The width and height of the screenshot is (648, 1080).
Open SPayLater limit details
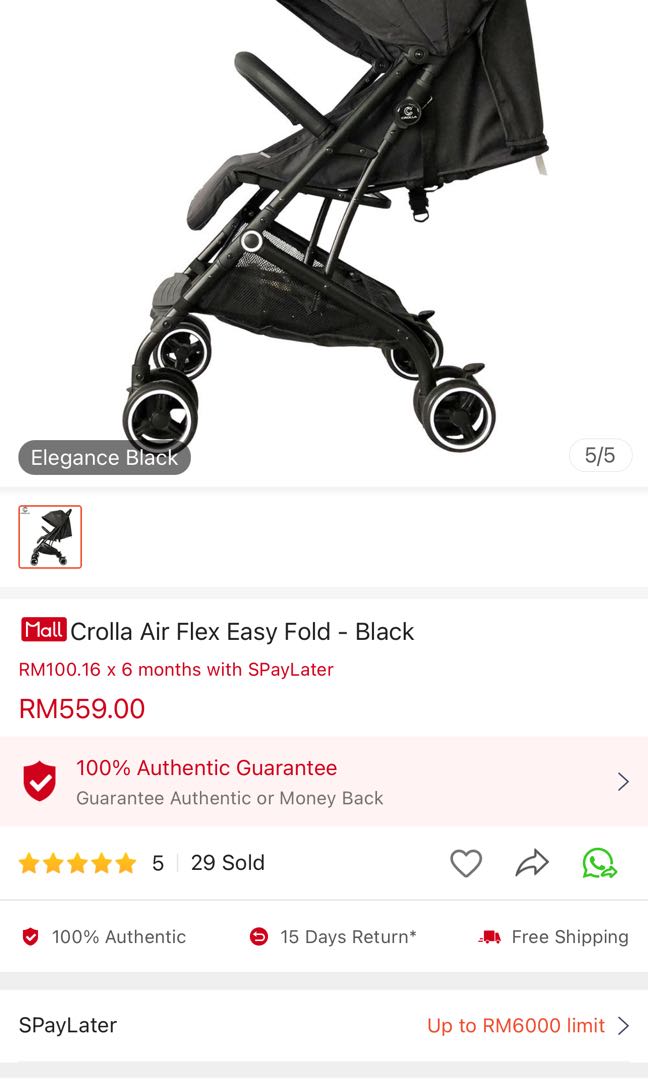pyautogui.click(x=528, y=1025)
